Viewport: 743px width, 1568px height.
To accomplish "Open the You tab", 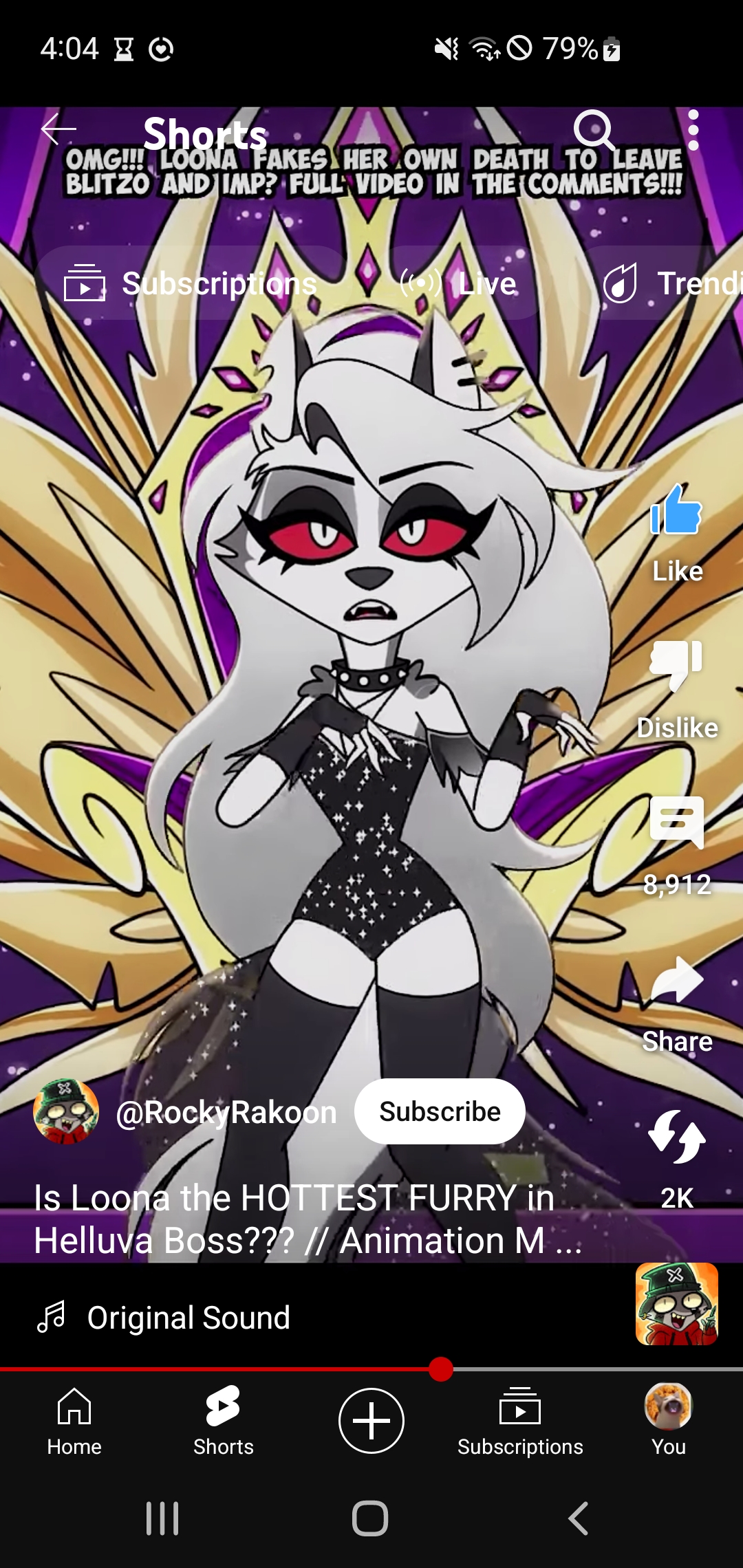I will 669,1421.
